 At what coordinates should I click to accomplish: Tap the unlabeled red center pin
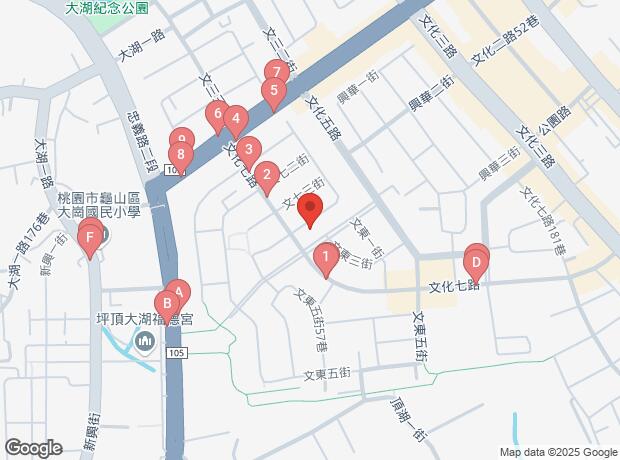coord(310,211)
